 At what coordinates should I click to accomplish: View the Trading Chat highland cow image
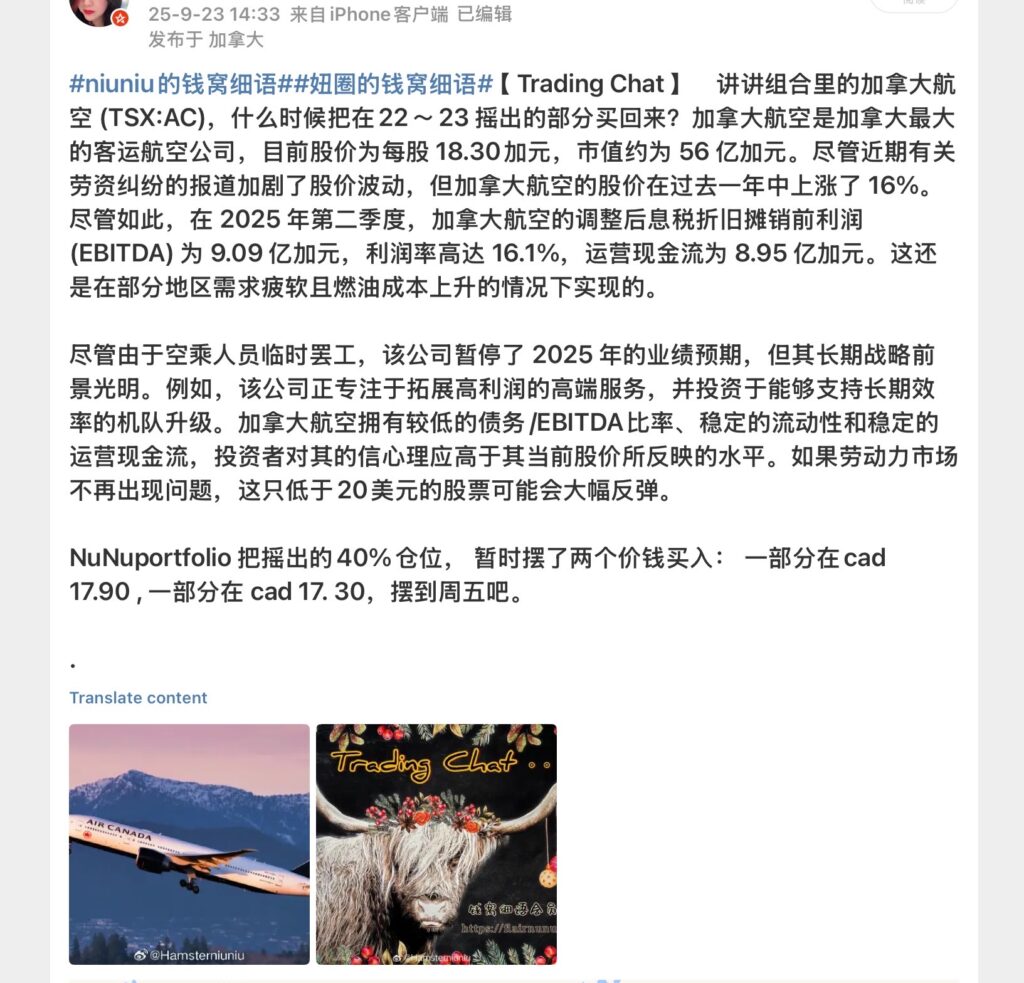coord(436,844)
